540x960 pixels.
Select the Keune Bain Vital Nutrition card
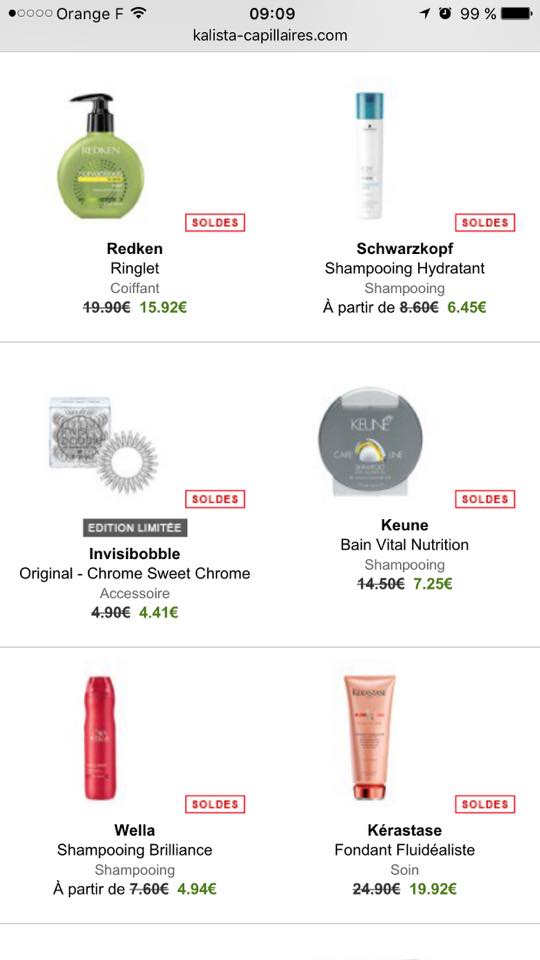point(405,496)
